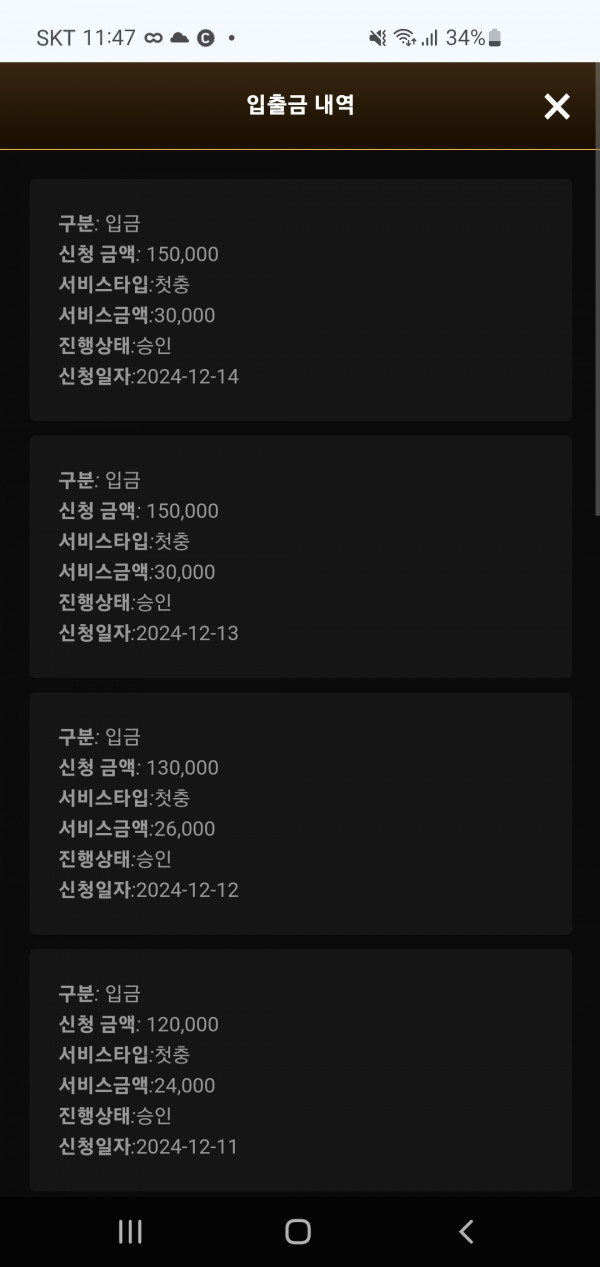This screenshot has height=1267, width=600.
Task: Close the 입출금 내역 screen
Action: tap(556, 106)
